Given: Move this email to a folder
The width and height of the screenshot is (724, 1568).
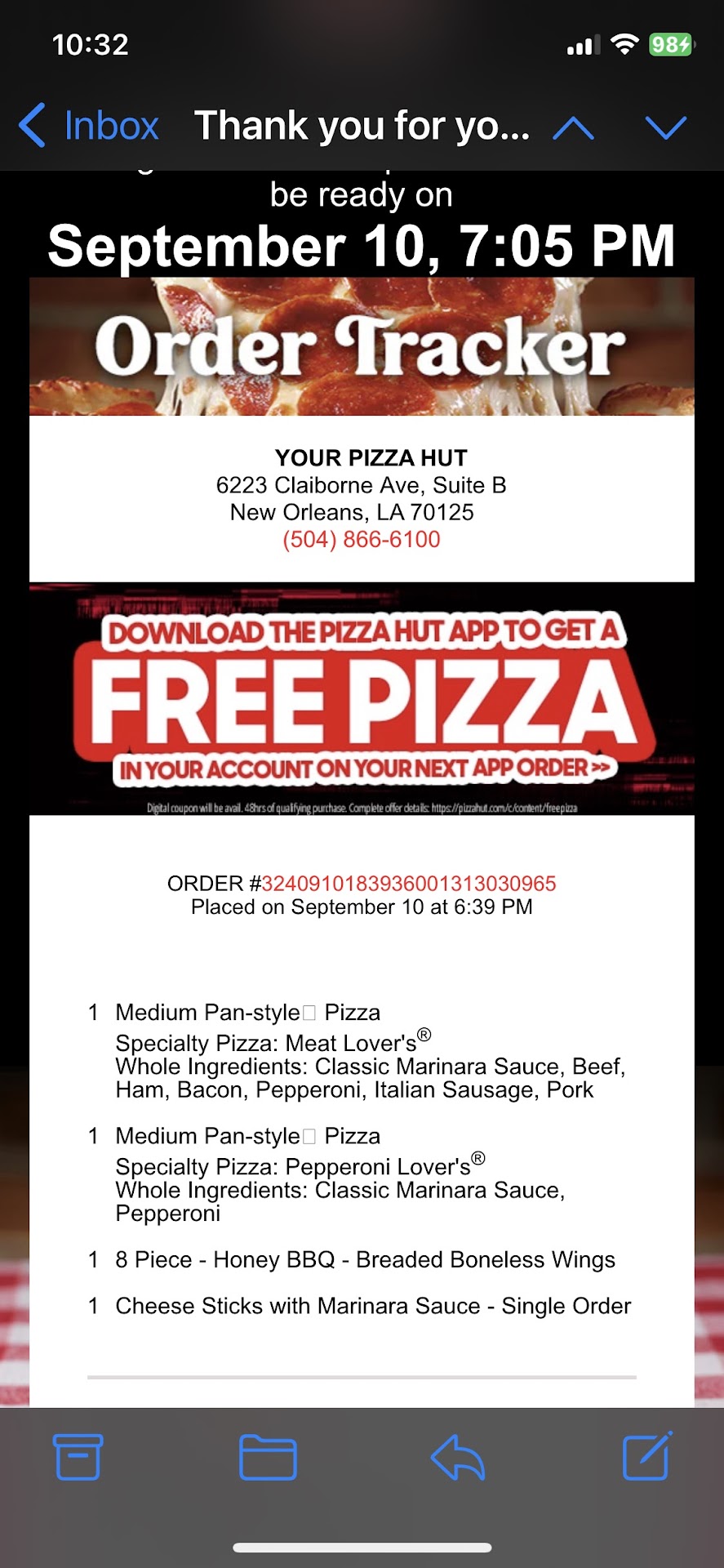Looking at the screenshot, I should (x=268, y=1457).
